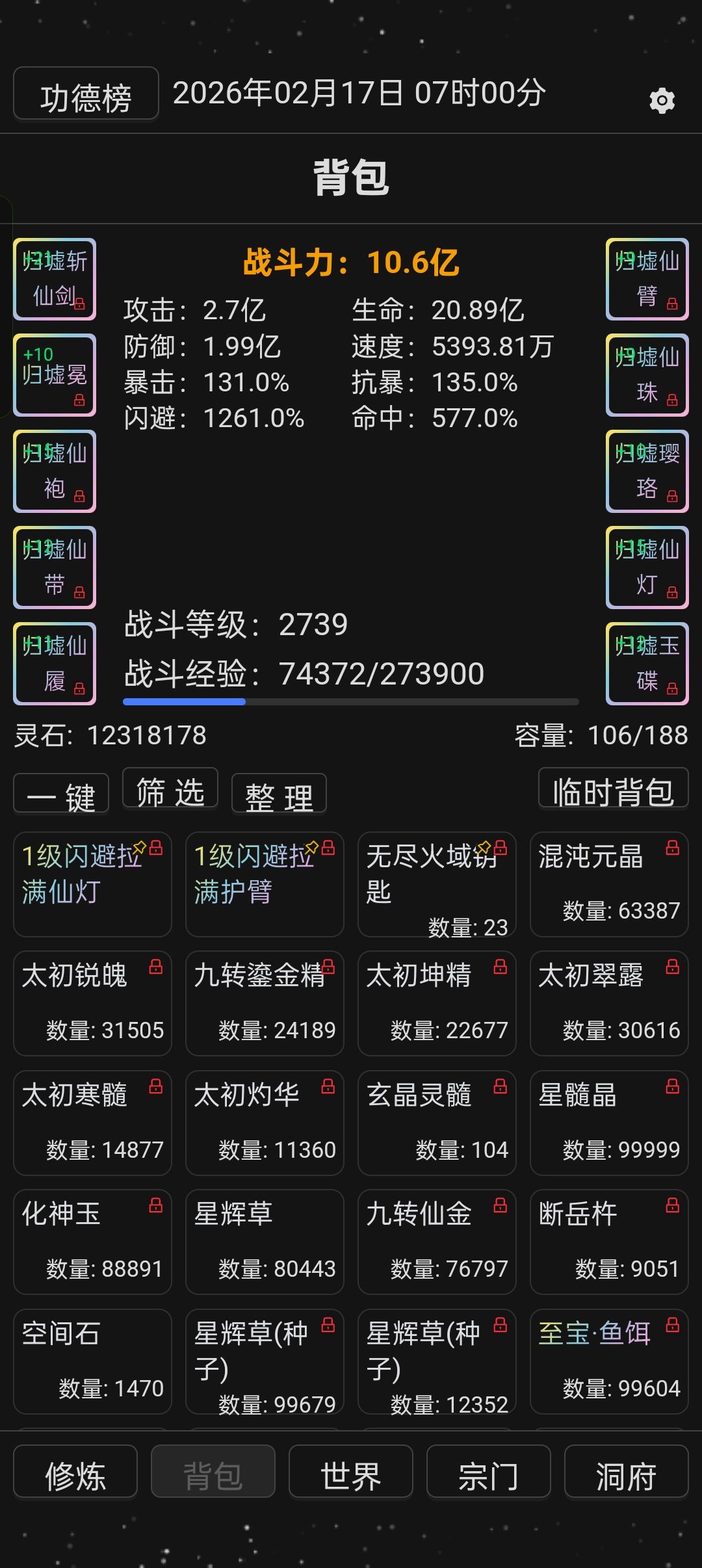Open the 太初锐魄 item
Viewport: 702px width, 1568px height.
(92, 1004)
